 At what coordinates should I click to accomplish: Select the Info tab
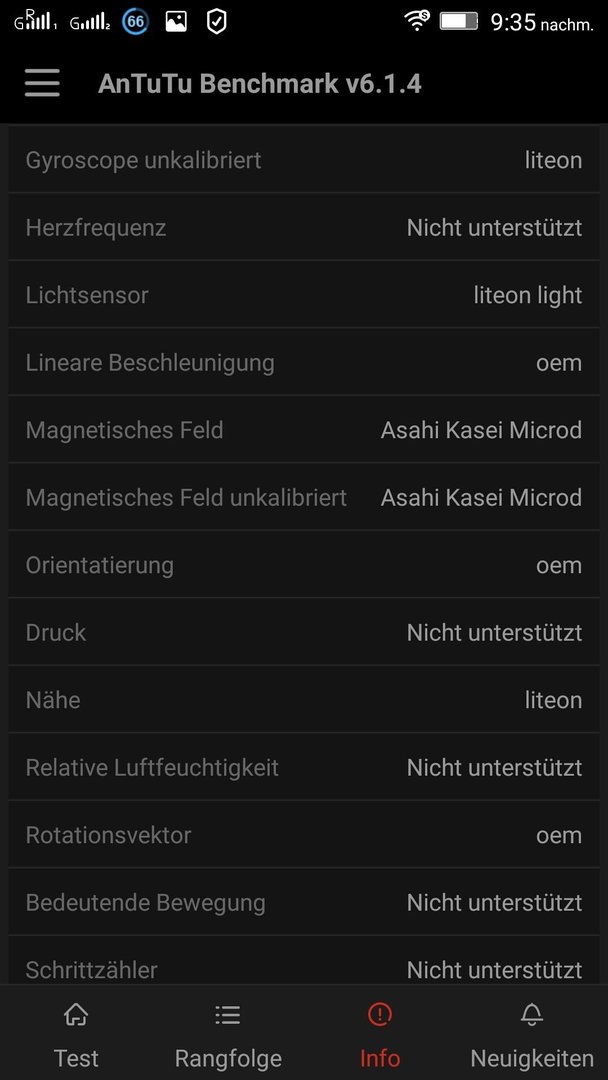[x=379, y=1033]
